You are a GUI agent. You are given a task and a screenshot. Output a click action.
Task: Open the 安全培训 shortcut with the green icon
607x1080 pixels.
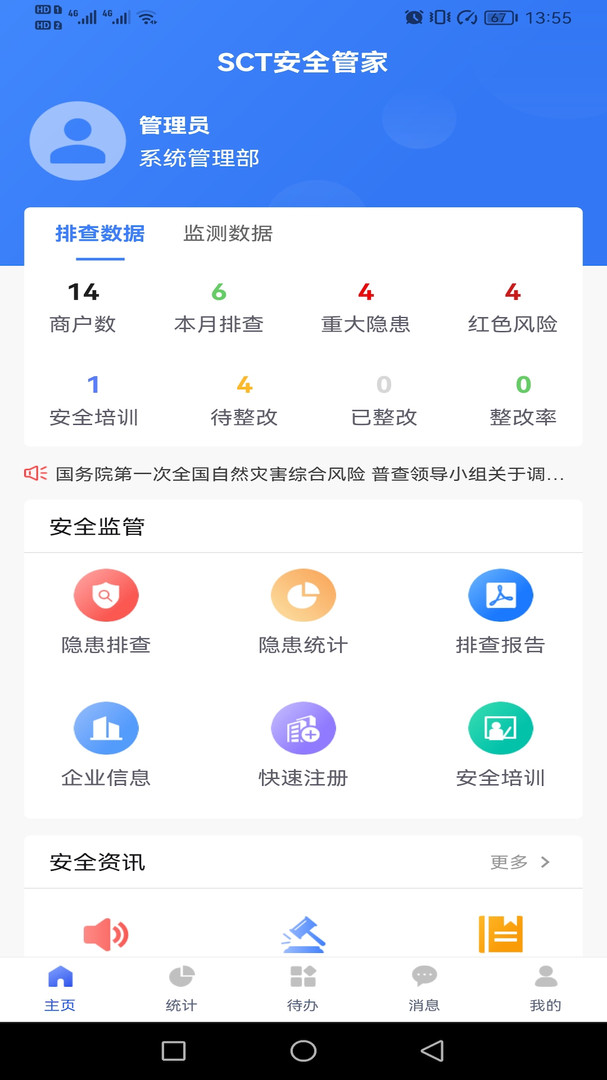tap(500, 743)
